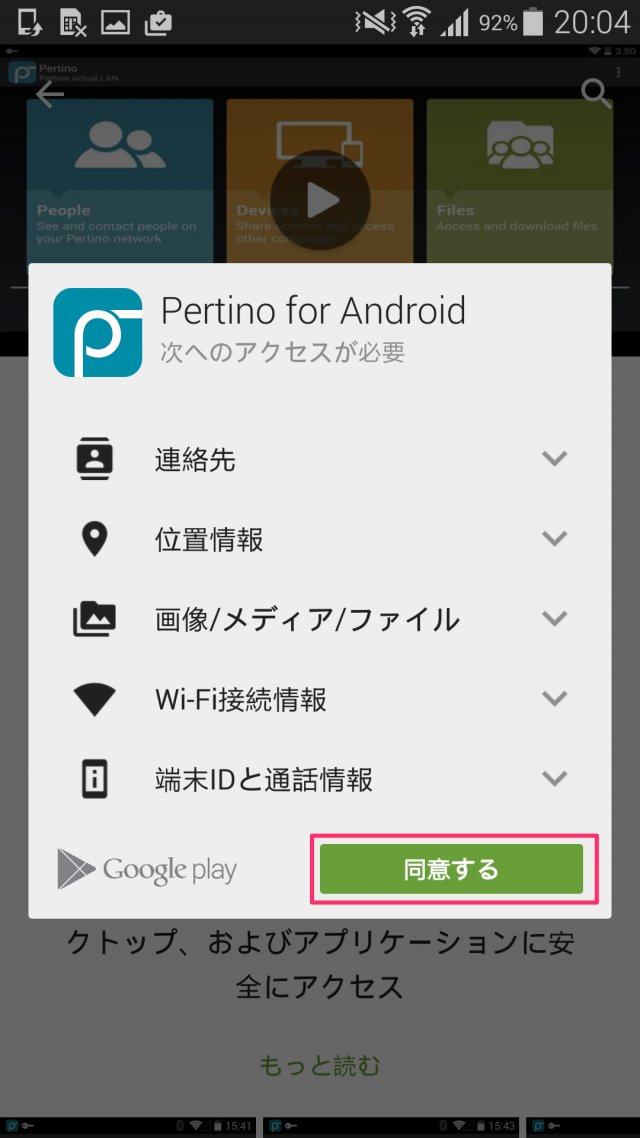
Task: Open search with the magnifier icon
Action: [x=596, y=94]
